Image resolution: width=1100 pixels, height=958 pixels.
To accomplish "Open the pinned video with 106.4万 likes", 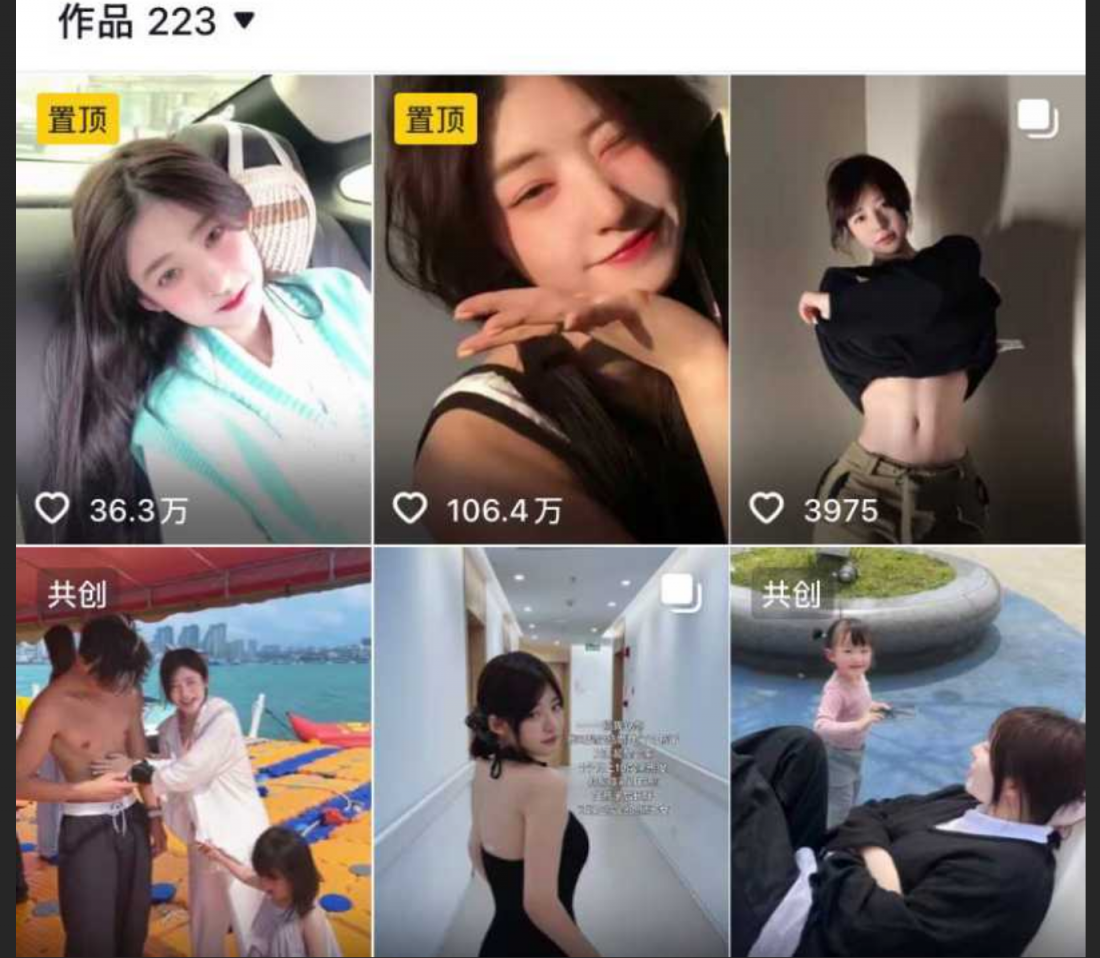I will [x=551, y=309].
